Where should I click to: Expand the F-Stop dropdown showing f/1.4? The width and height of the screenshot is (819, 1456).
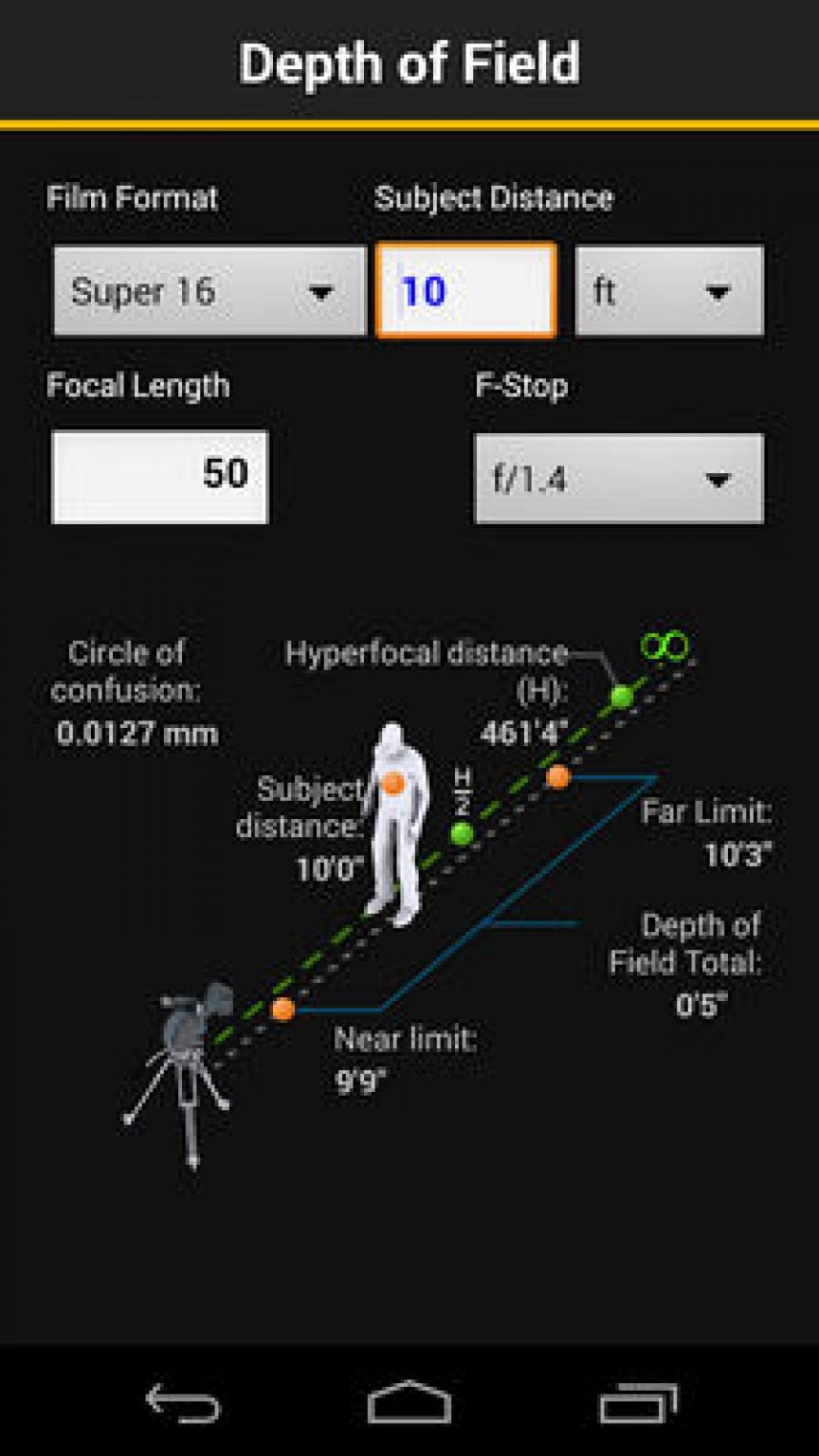[617, 477]
